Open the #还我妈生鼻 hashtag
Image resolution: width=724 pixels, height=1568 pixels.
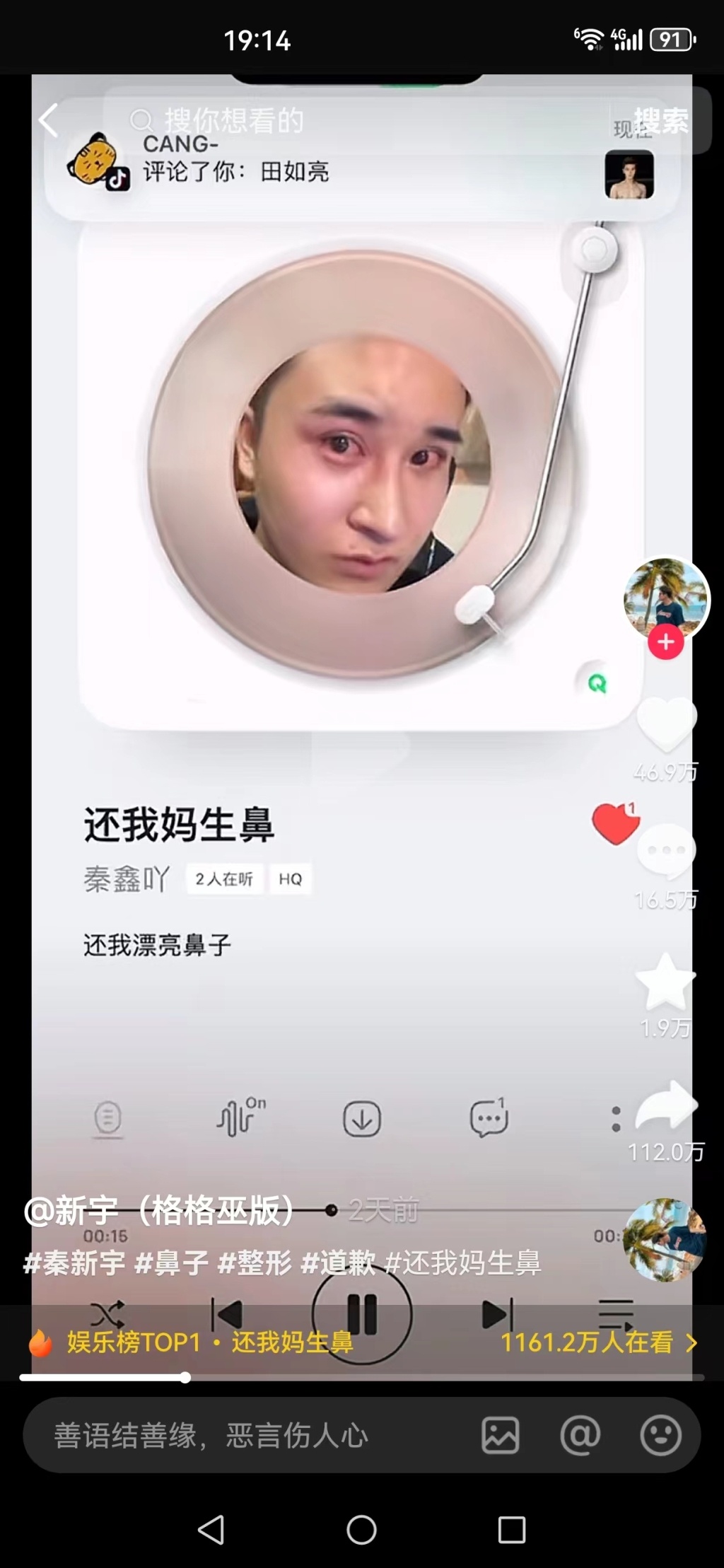tap(463, 1263)
